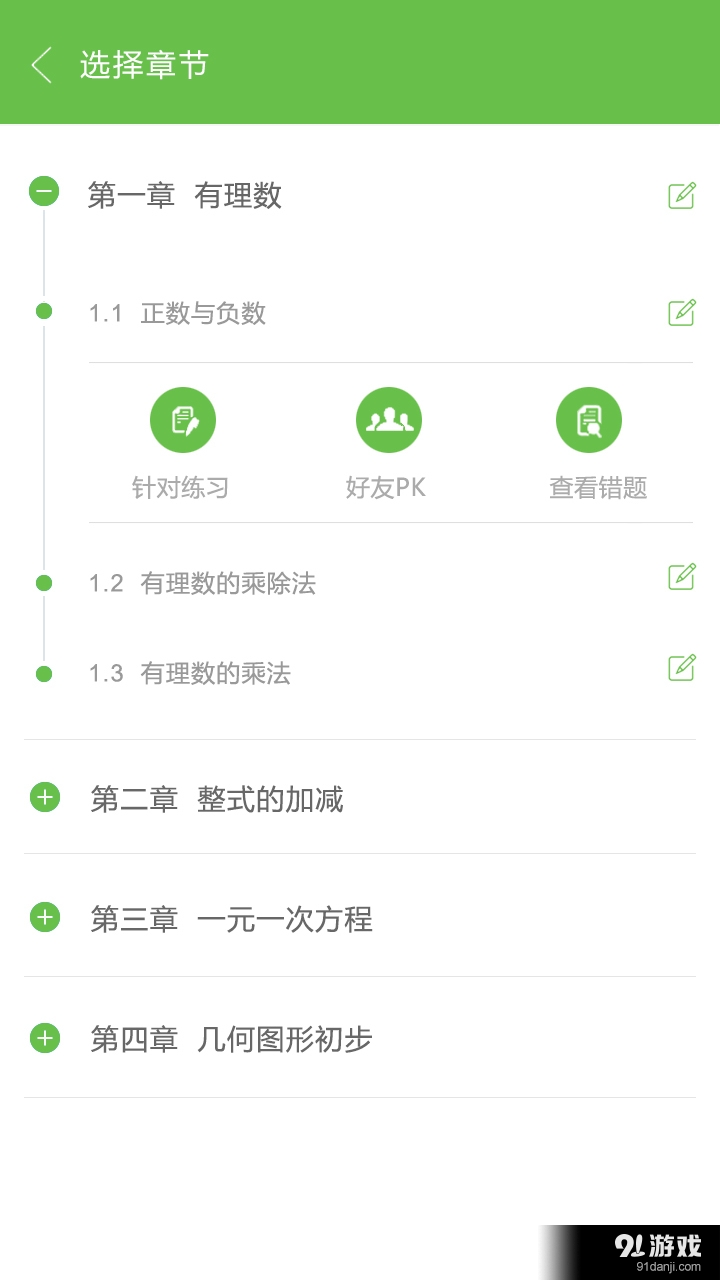The width and height of the screenshot is (720, 1280).
Task: Collapse 第一章 using the minus toggle
Action: tap(43, 190)
